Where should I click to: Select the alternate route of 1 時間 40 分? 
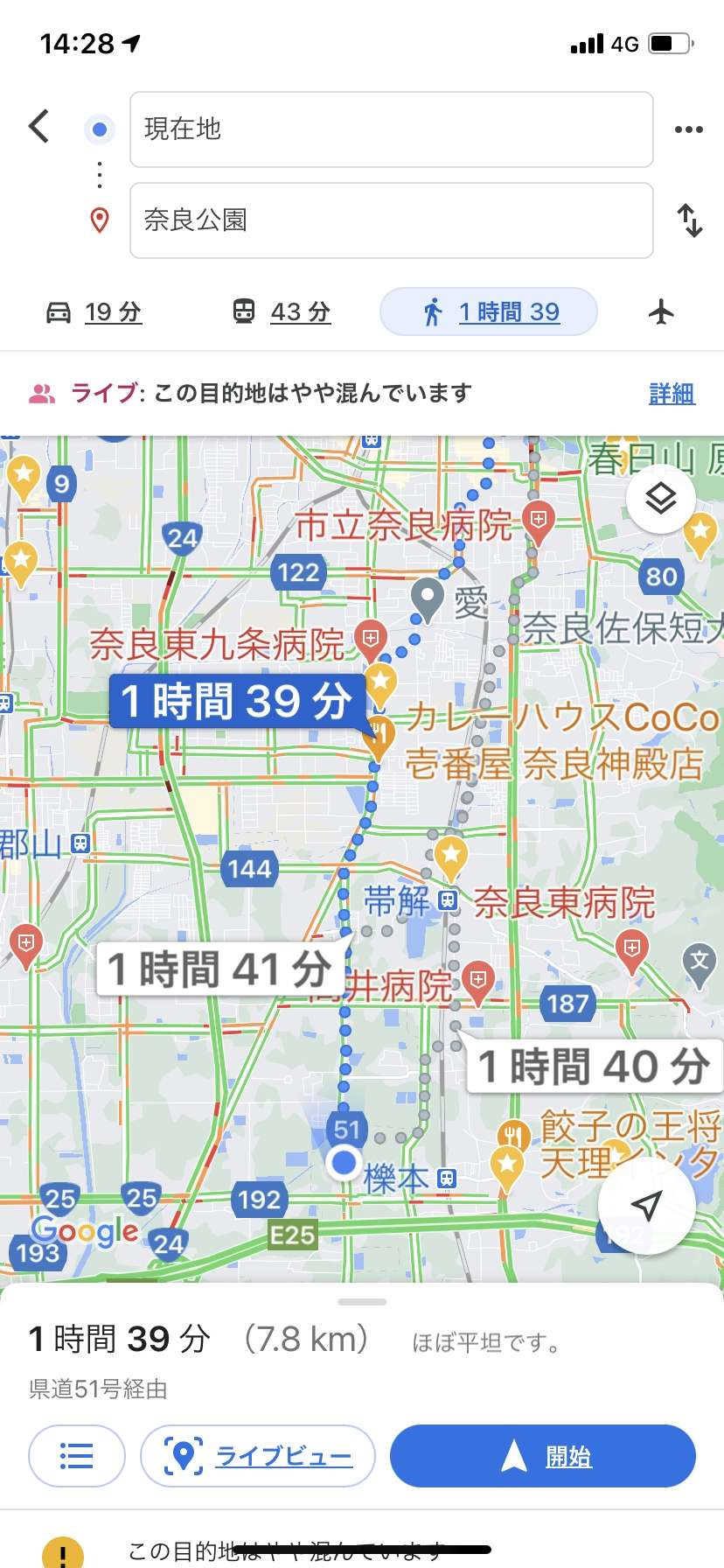pos(595,1067)
